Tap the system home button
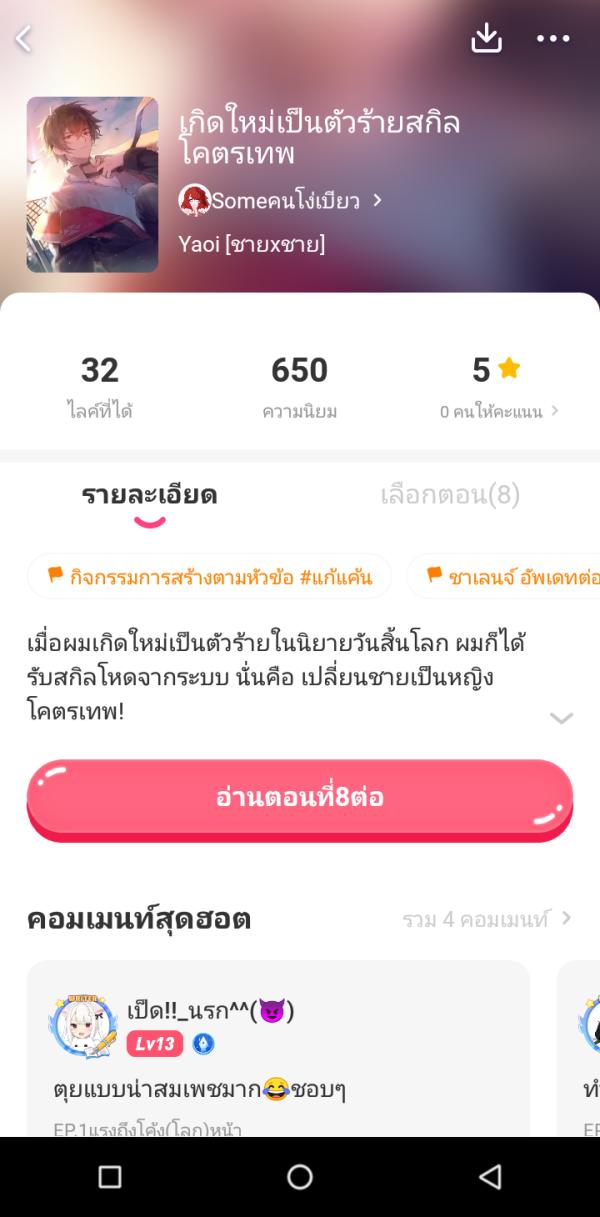This screenshot has width=600, height=1217. 300,1177
